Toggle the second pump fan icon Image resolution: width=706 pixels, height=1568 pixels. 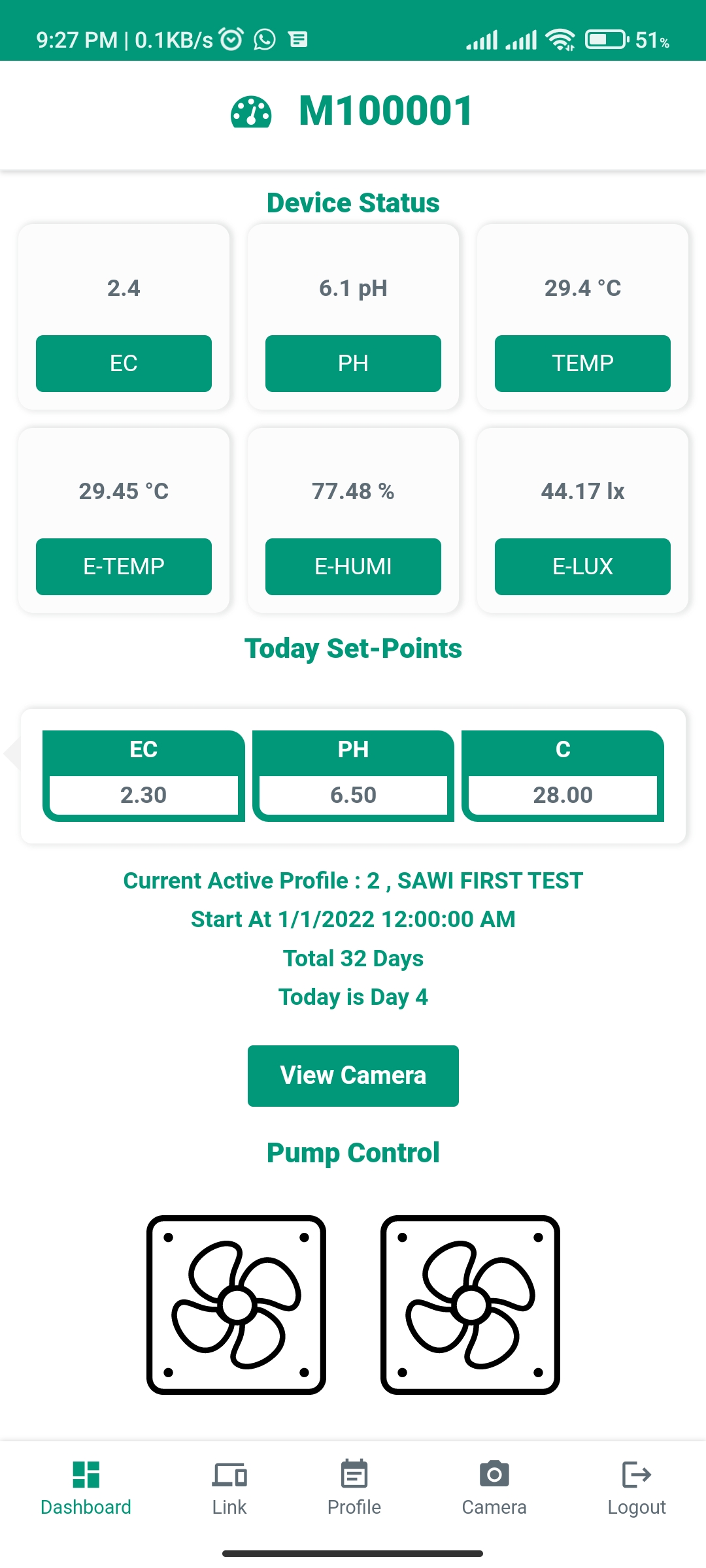pyautogui.click(x=470, y=1305)
